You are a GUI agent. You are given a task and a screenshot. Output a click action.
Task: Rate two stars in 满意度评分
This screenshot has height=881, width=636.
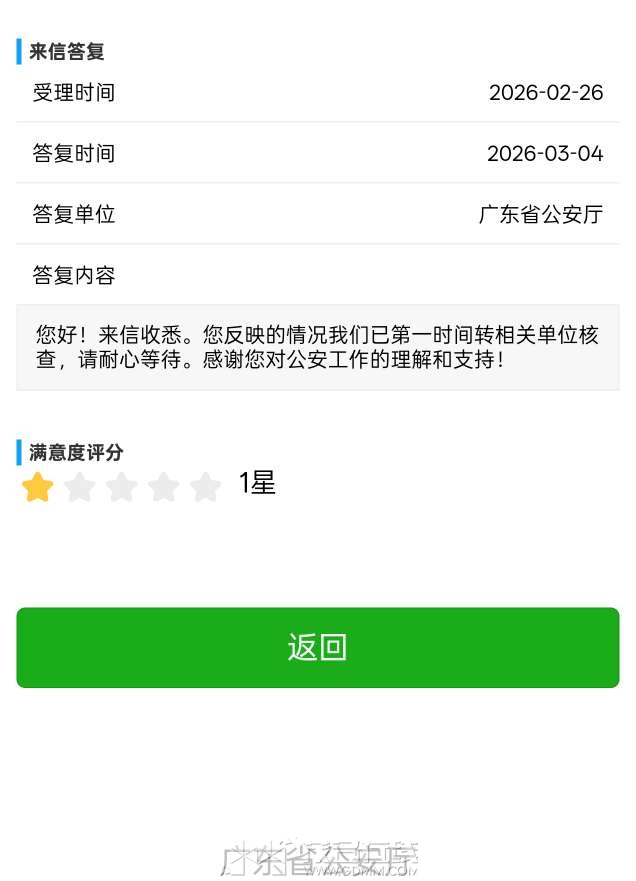point(80,488)
